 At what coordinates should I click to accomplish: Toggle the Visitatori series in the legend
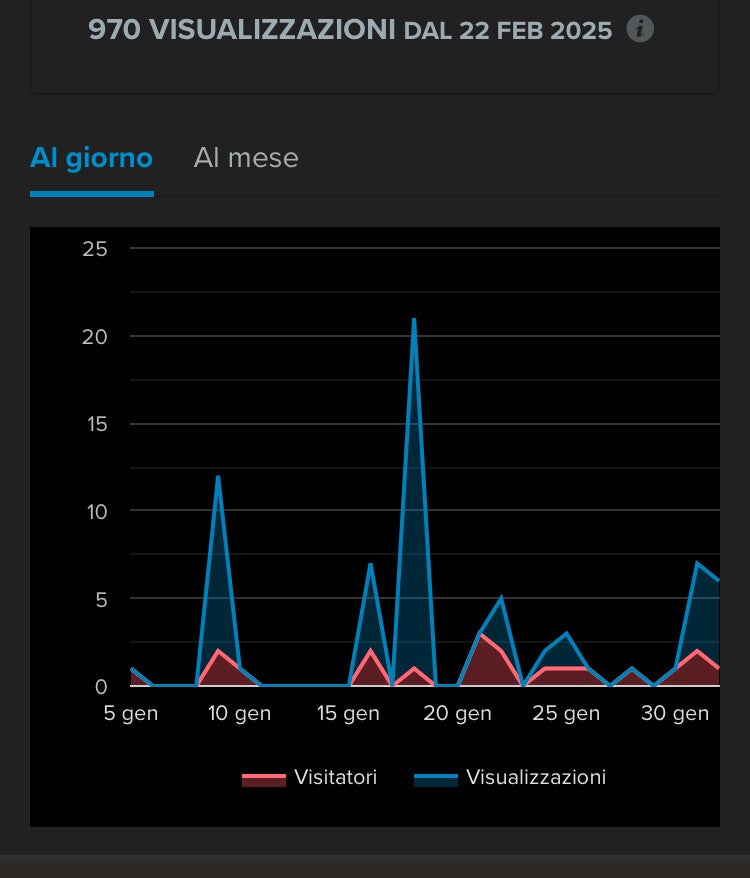pyautogui.click(x=310, y=777)
